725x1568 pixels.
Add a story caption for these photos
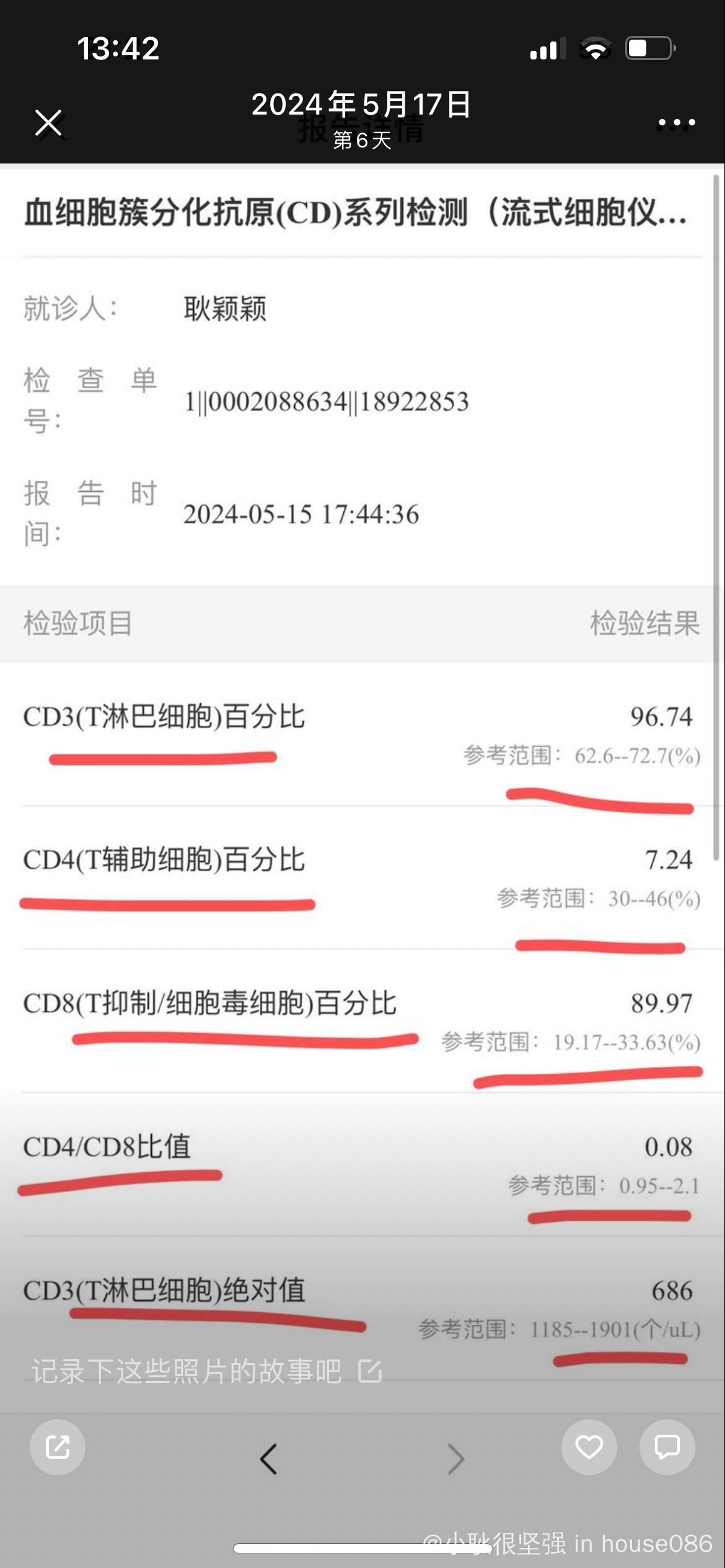[x=206, y=1371]
